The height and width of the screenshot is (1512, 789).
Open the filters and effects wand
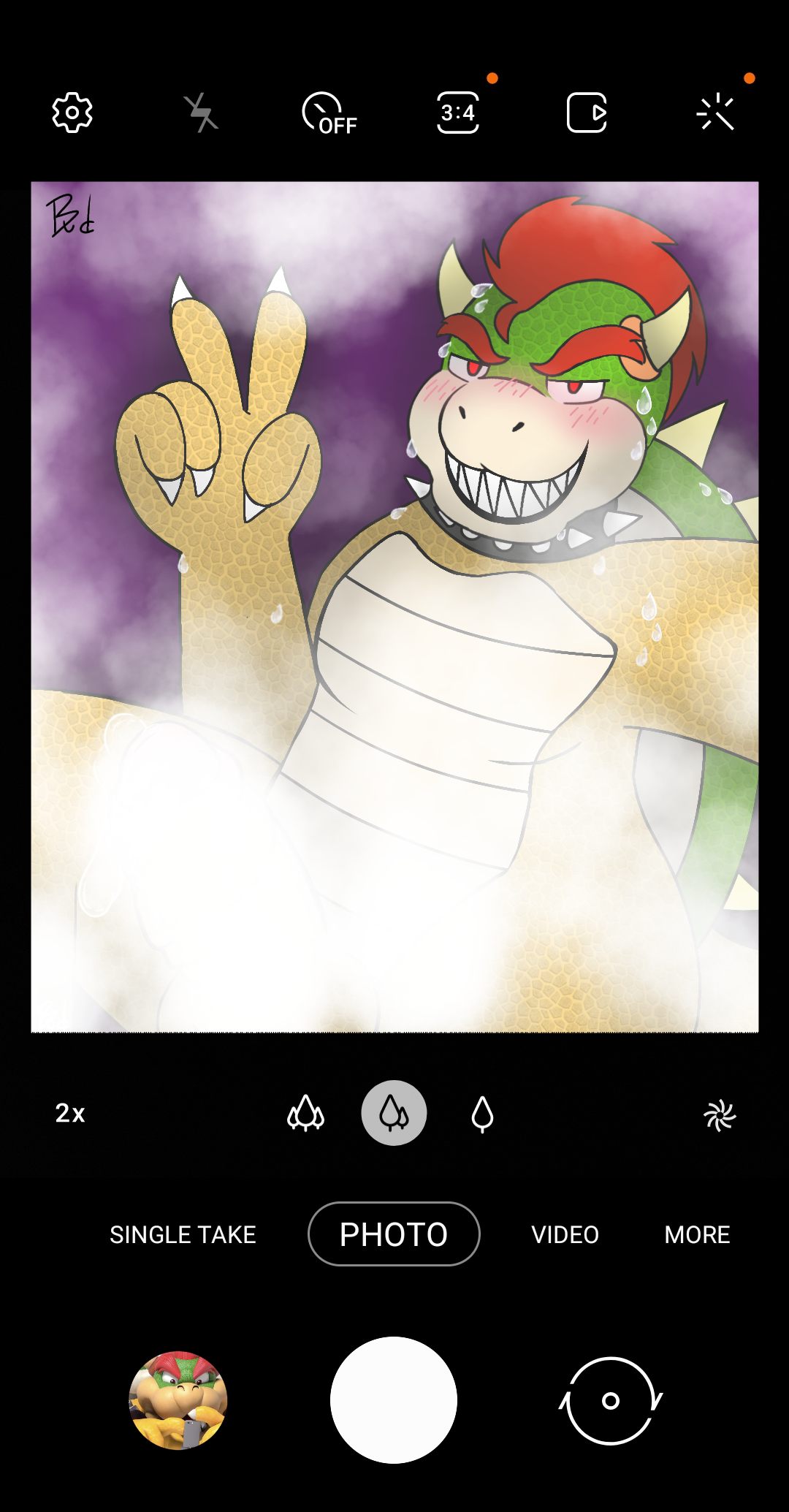click(715, 113)
